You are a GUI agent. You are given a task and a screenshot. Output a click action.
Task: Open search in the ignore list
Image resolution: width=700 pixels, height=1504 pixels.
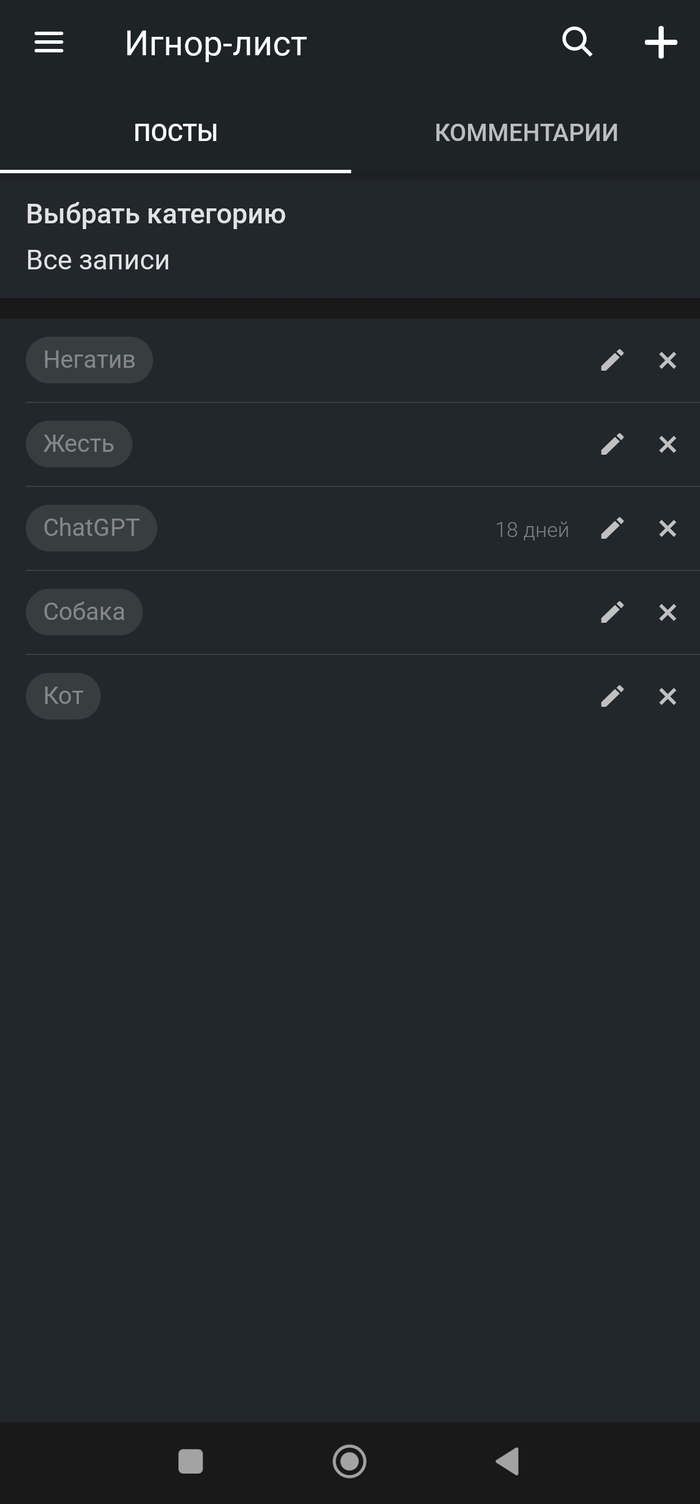pos(577,42)
